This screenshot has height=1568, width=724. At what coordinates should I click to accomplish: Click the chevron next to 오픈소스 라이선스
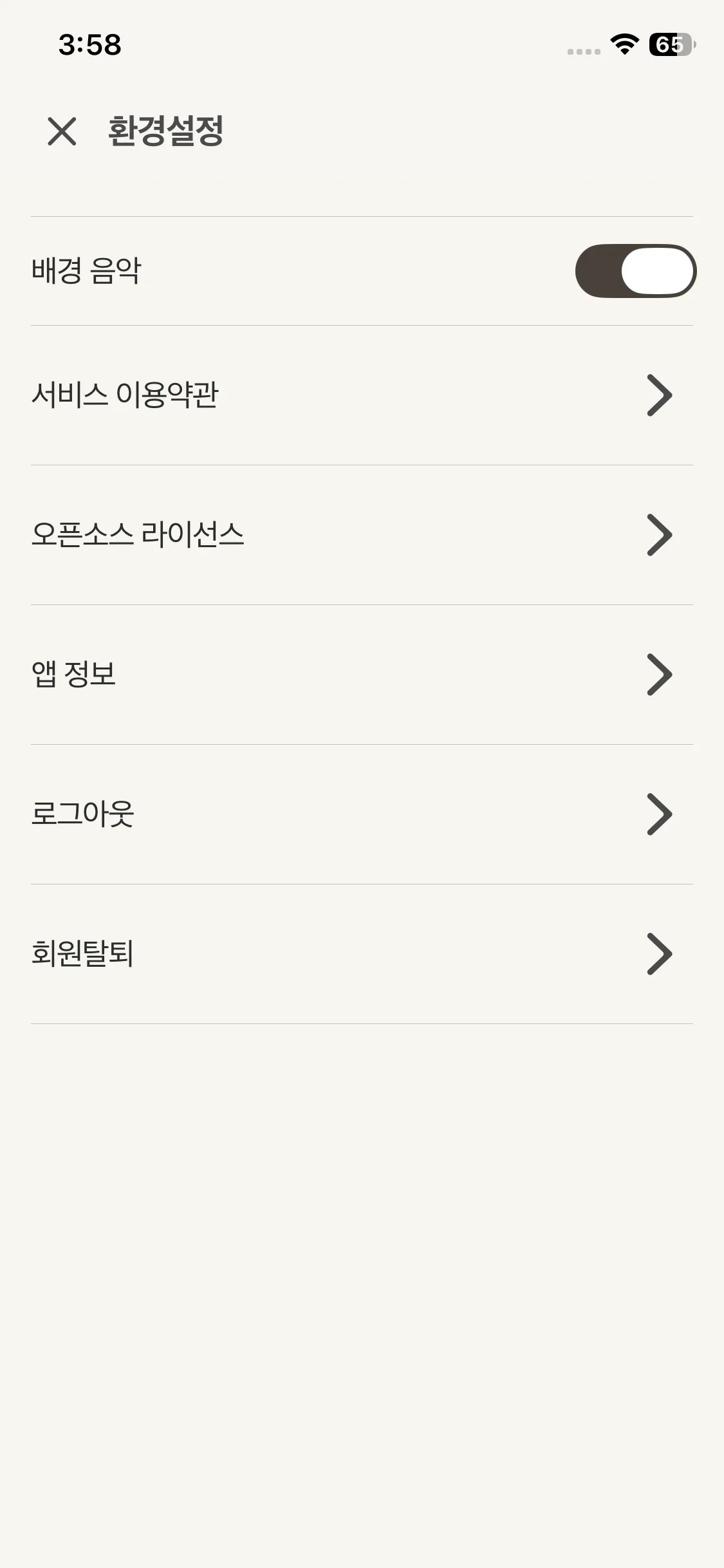[x=660, y=535]
